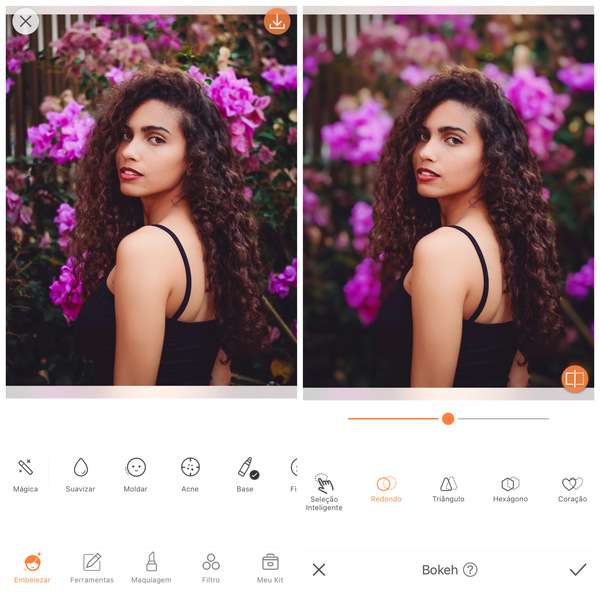The width and height of the screenshot is (600, 600).
Task: Select the Acne tool
Action: (190, 473)
